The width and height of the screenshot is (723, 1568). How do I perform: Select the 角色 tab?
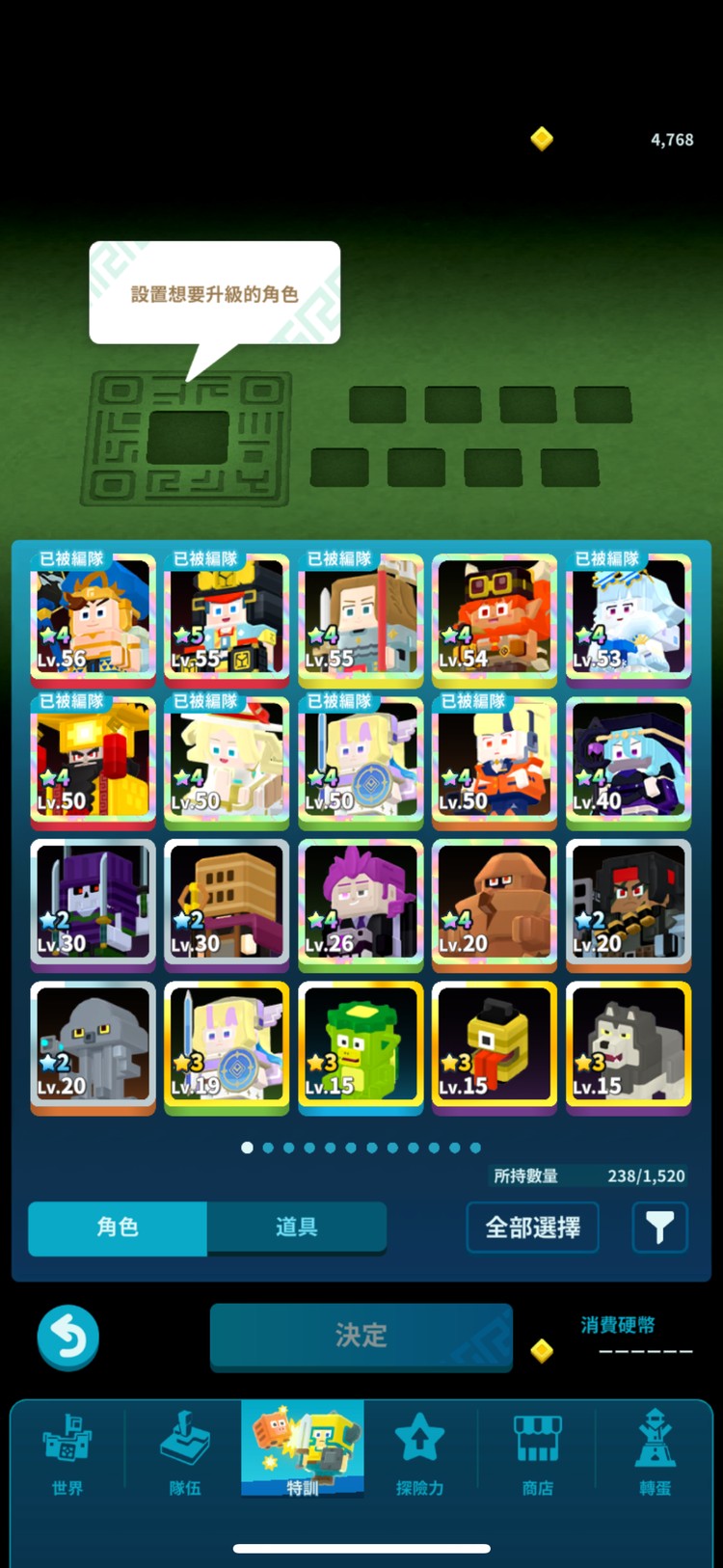click(118, 1227)
